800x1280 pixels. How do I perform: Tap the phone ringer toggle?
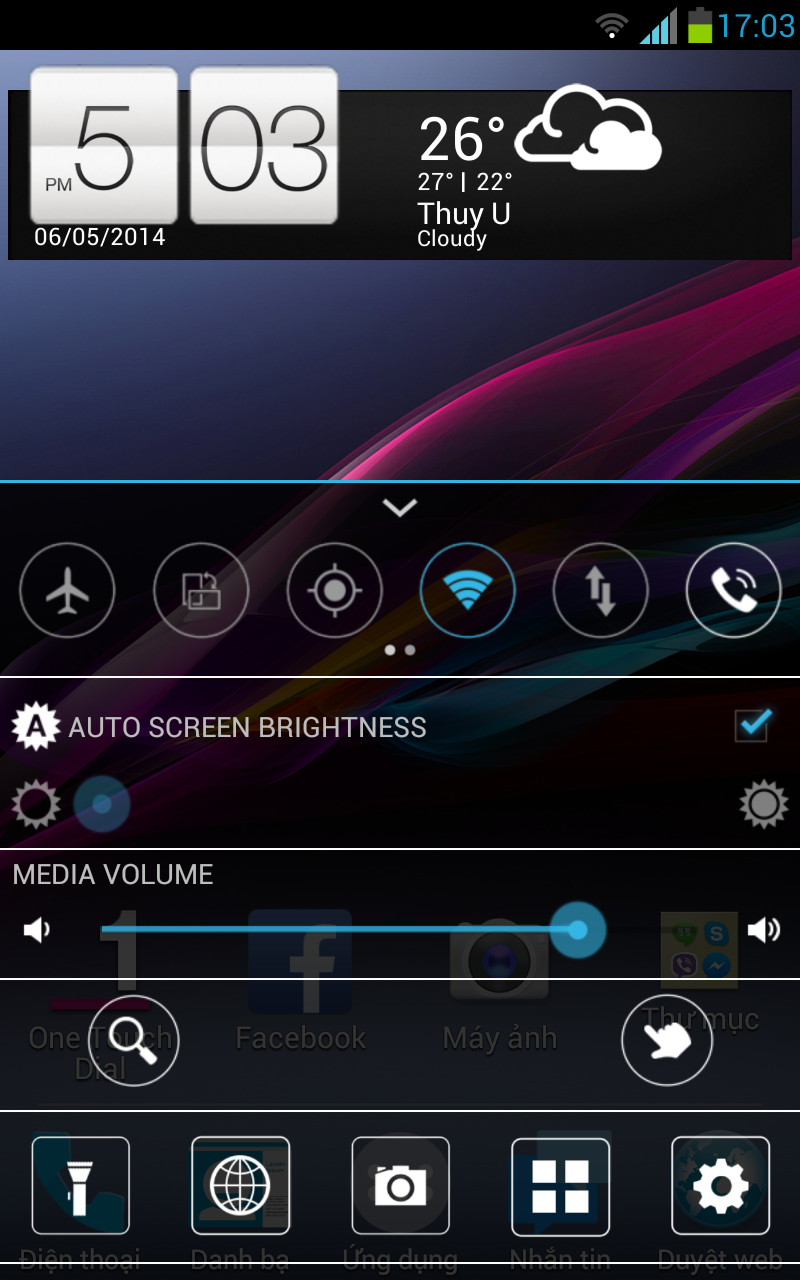pyautogui.click(x=733, y=590)
